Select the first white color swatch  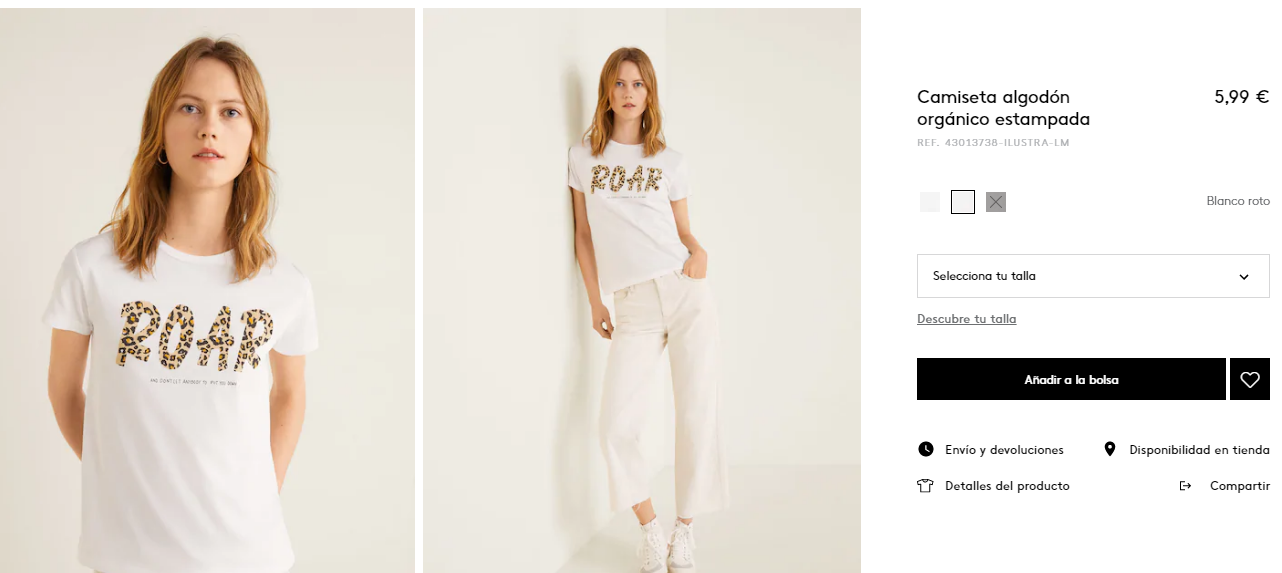click(x=930, y=202)
